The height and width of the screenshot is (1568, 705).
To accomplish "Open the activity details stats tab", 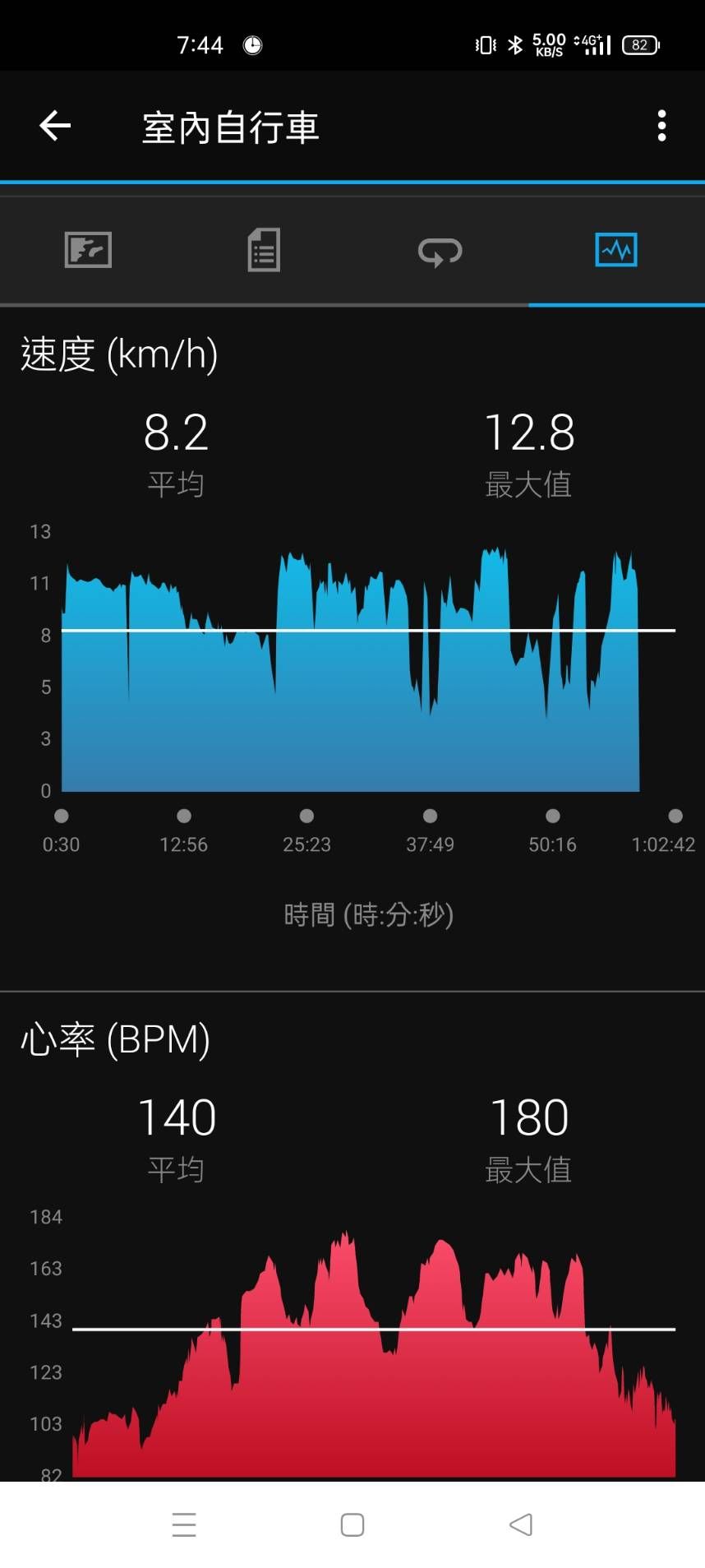I will coord(264,250).
